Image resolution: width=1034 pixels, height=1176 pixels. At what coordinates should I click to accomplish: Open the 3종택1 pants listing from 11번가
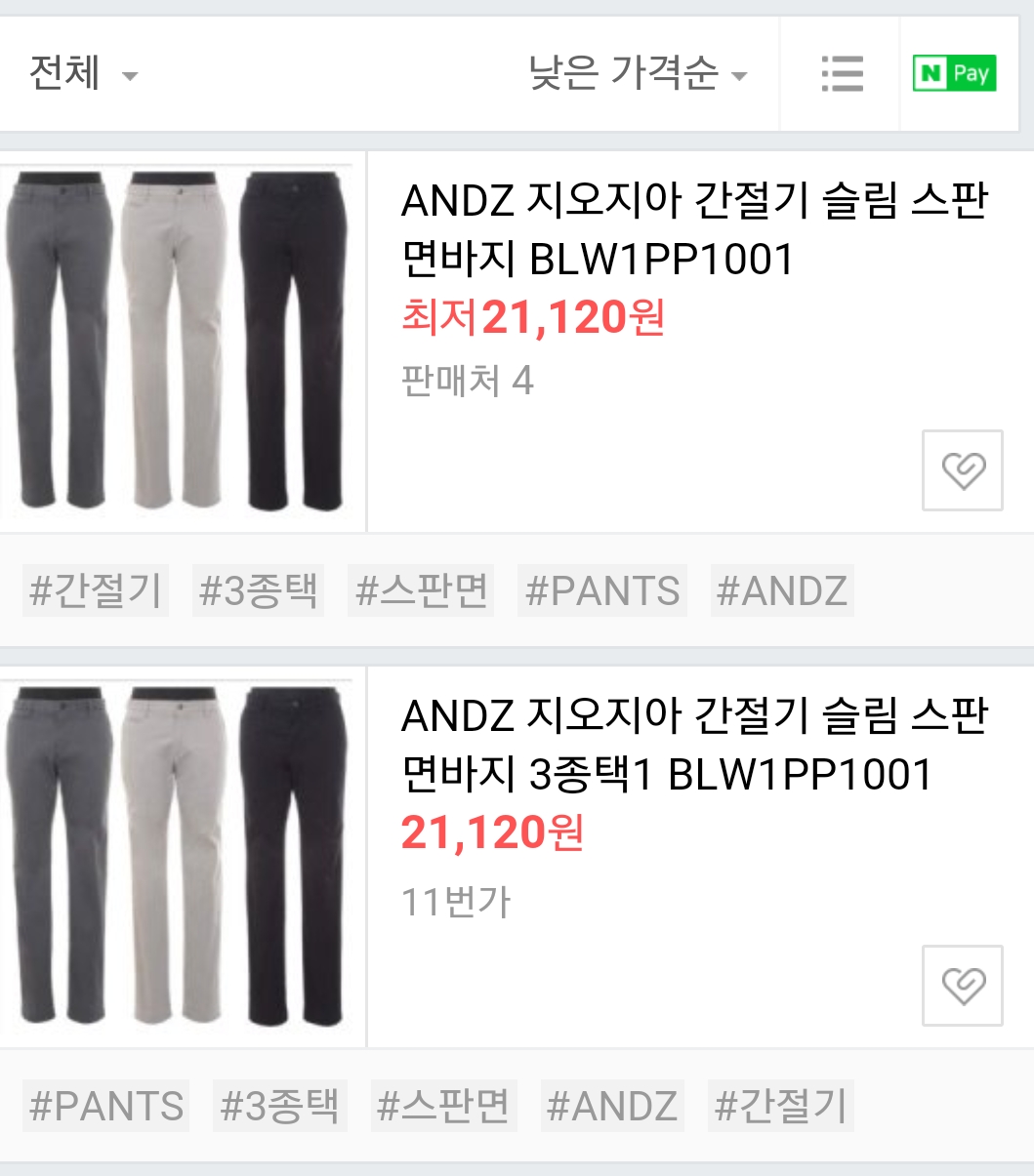point(694,746)
